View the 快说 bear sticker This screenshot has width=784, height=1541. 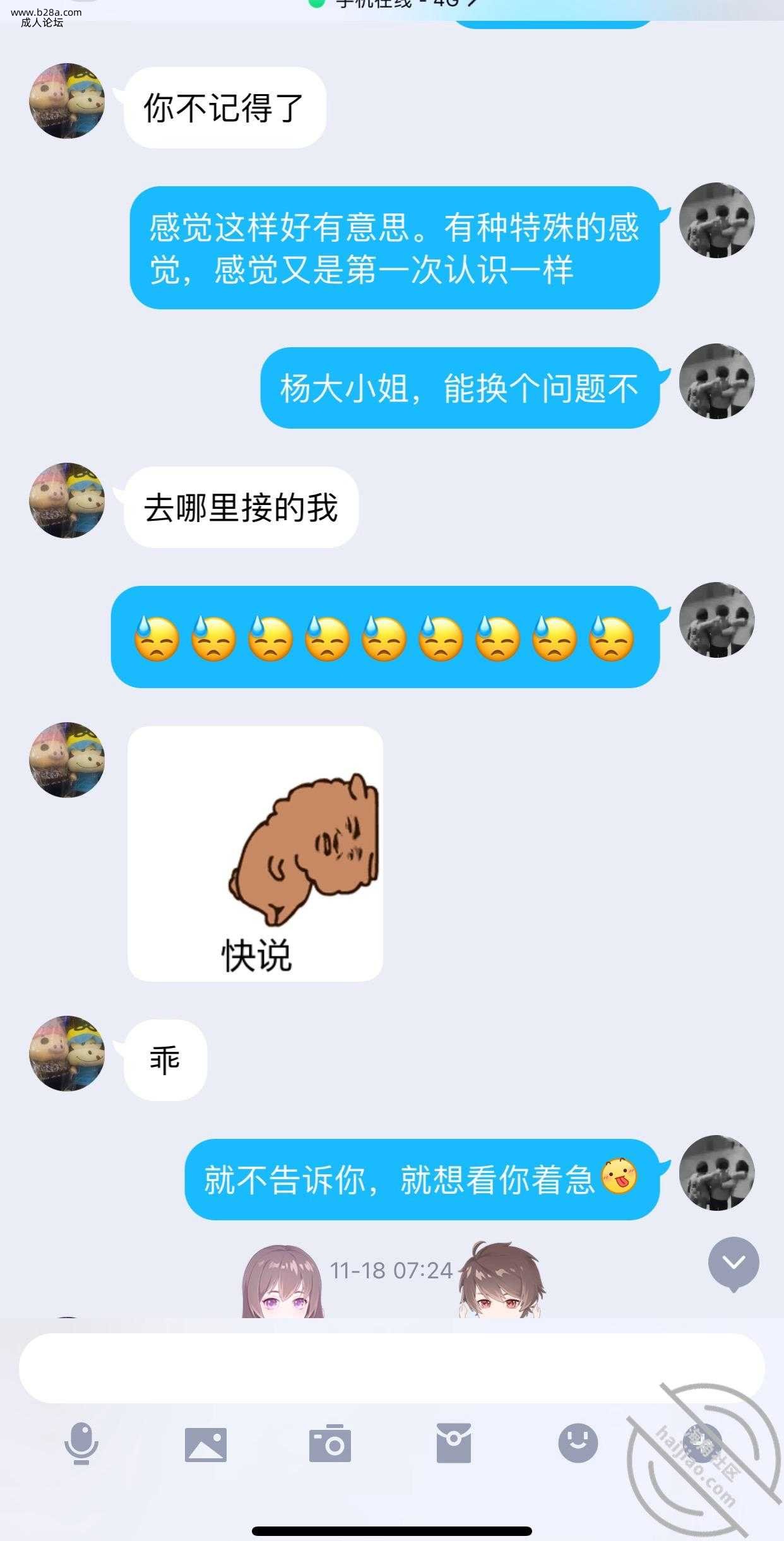255,854
